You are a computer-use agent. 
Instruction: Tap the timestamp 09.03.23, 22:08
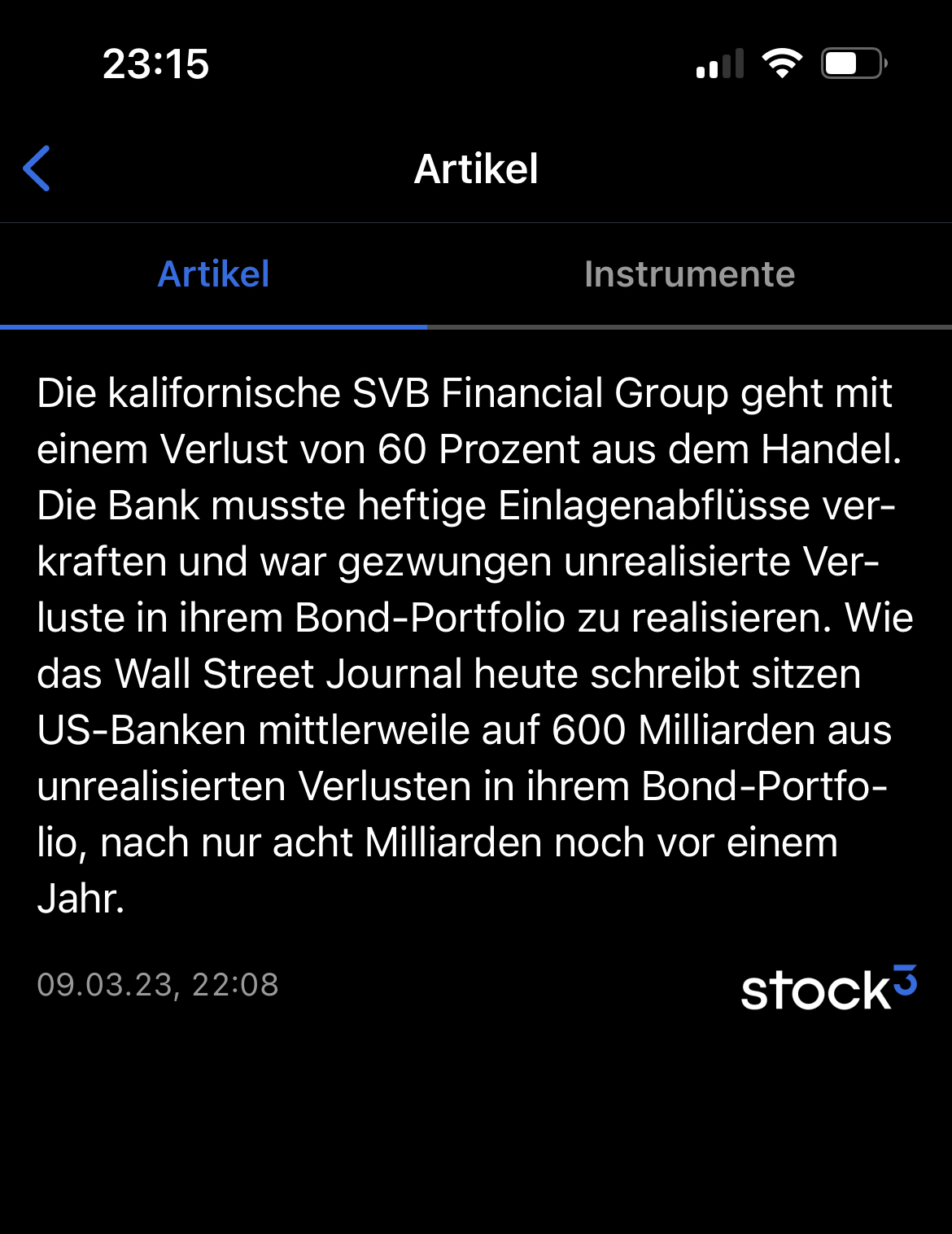pyautogui.click(x=159, y=985)
